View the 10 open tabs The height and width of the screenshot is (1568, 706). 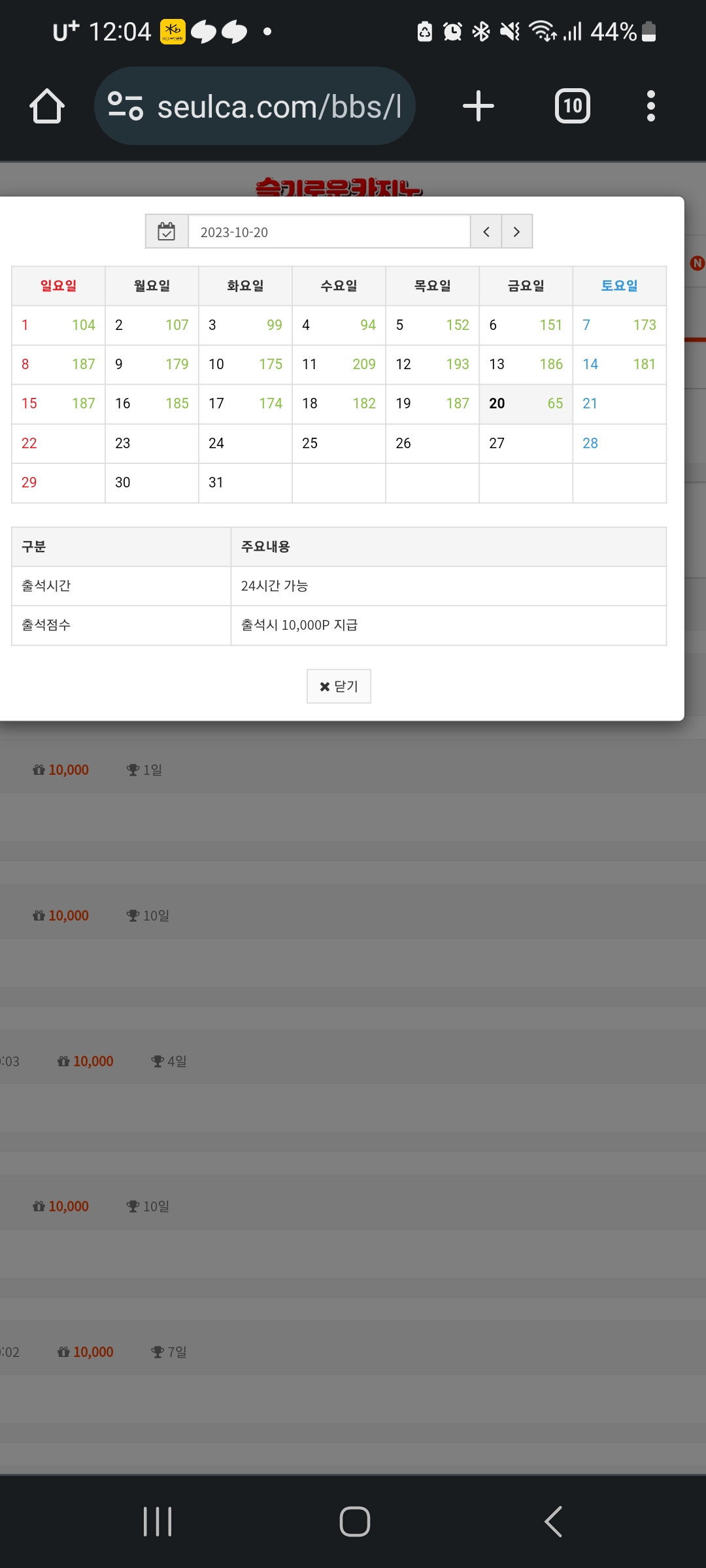click(x=573, y=106)
